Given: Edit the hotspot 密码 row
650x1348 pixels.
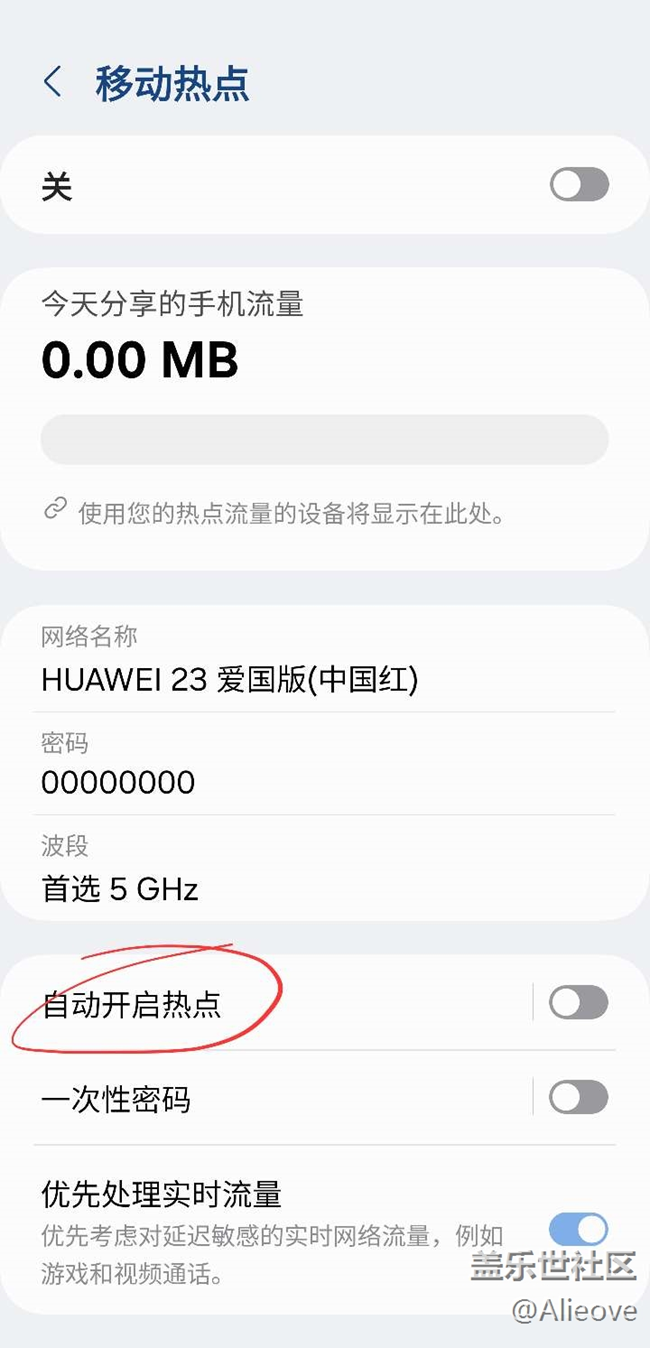Looking at the screenshot, I should [x=324, y=765].
